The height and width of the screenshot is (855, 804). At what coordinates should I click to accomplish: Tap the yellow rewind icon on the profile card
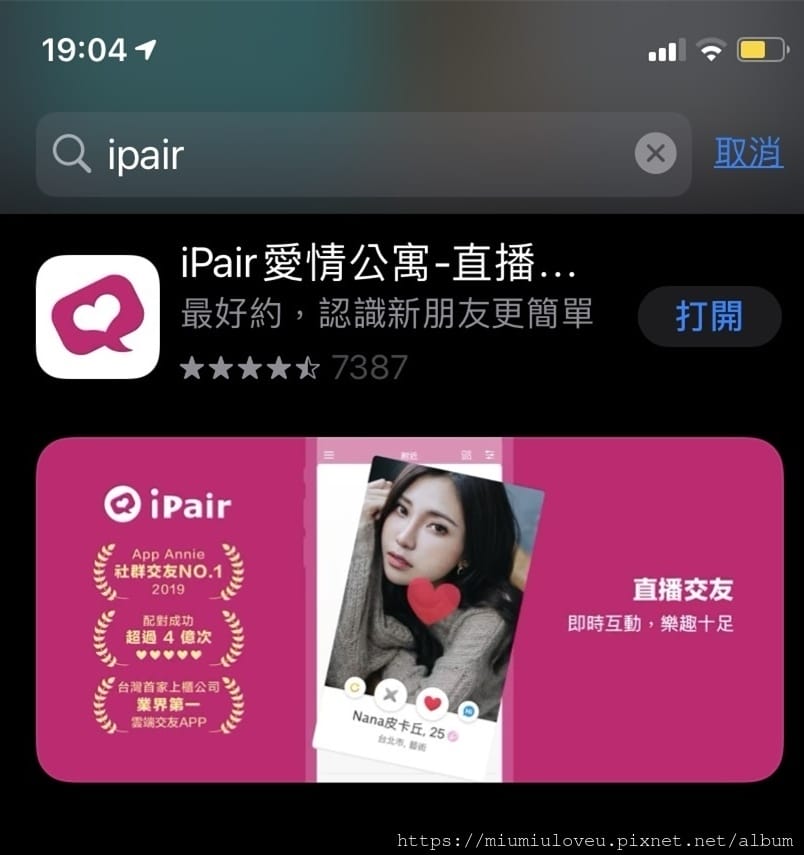[x=353, y=688]
